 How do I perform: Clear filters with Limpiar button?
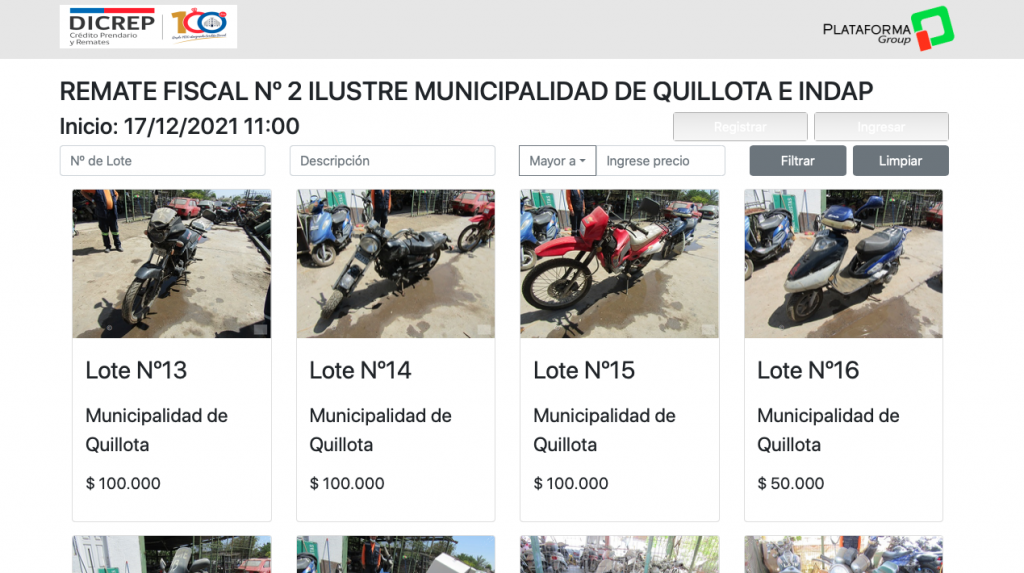click(x=900, y=161)
